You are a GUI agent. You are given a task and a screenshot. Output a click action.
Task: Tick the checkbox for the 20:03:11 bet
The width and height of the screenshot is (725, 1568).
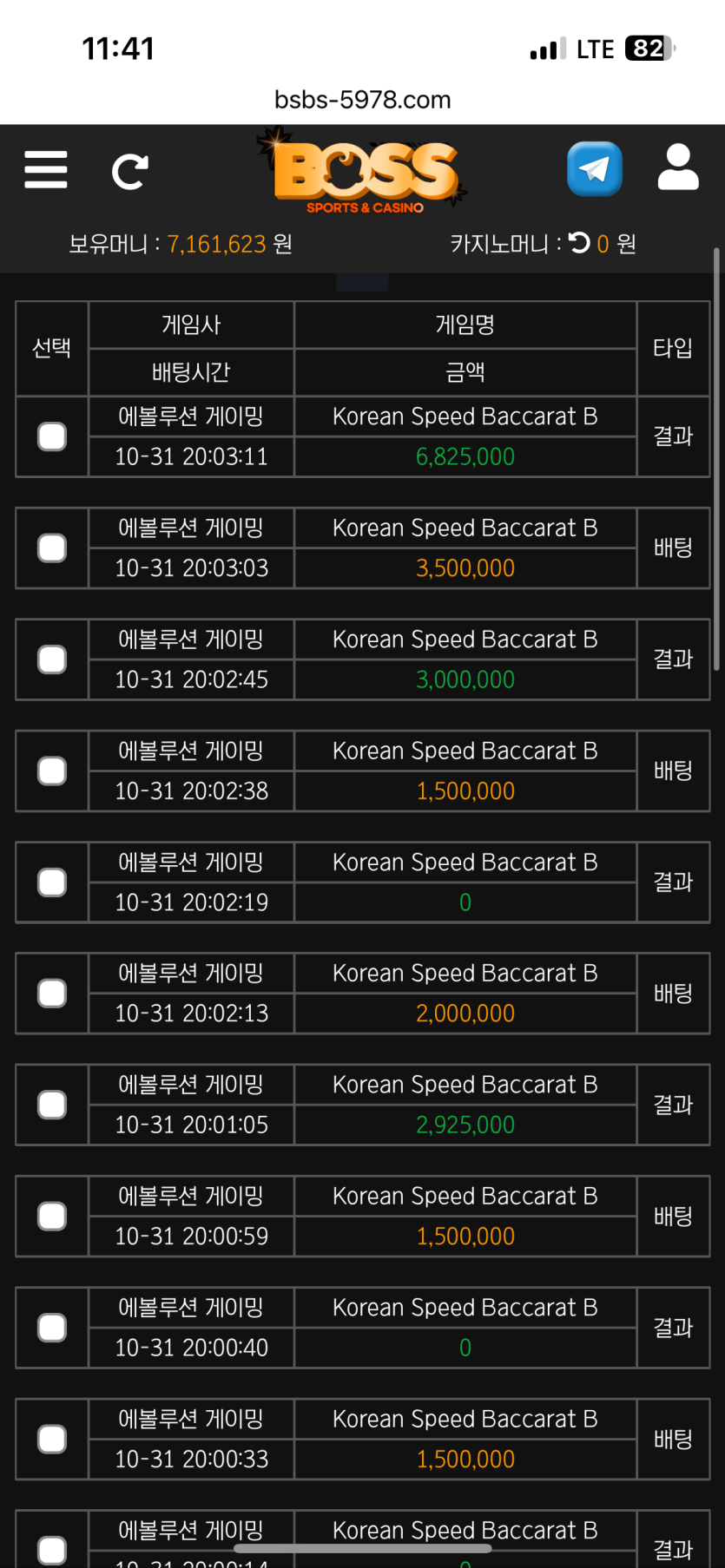tap(52, 436)
